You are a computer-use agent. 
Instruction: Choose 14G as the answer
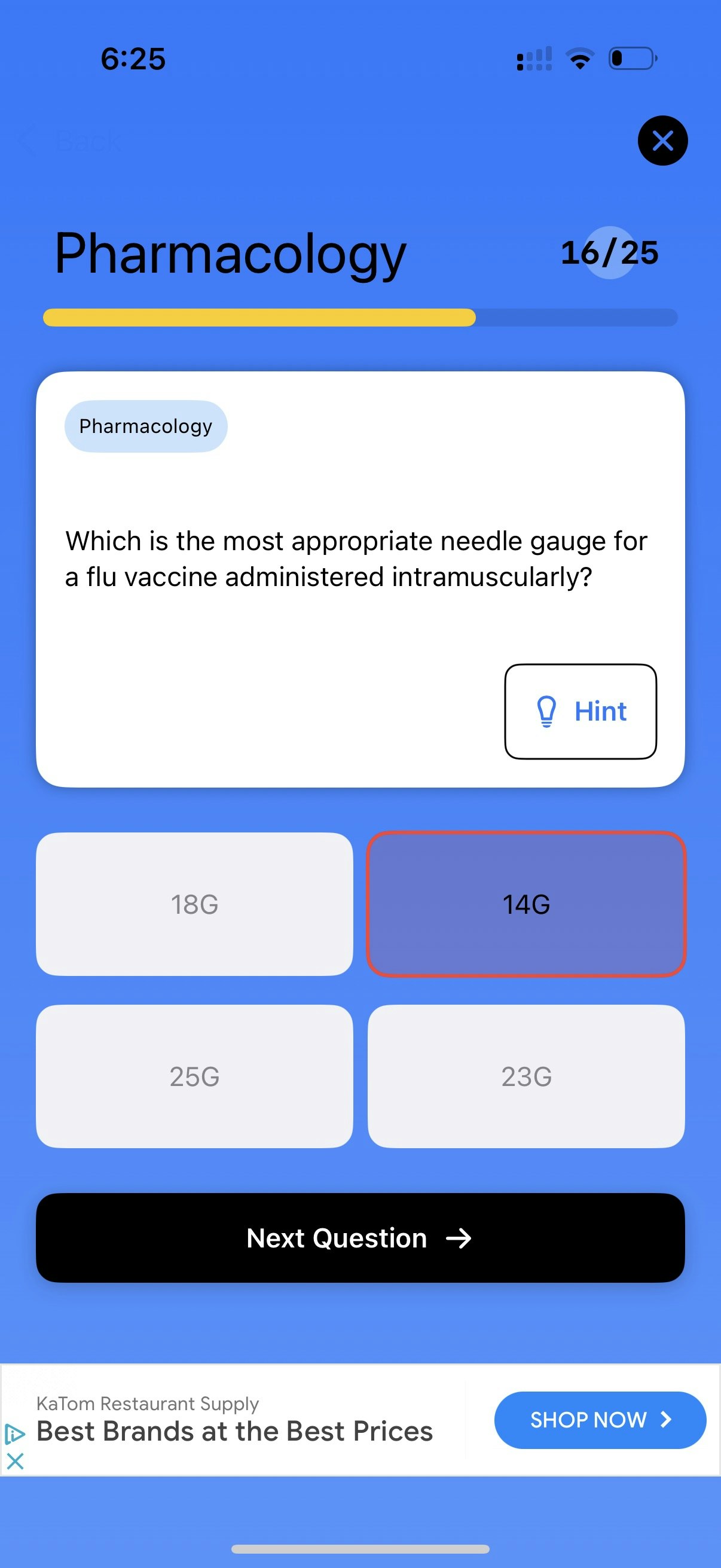[526, 904]
